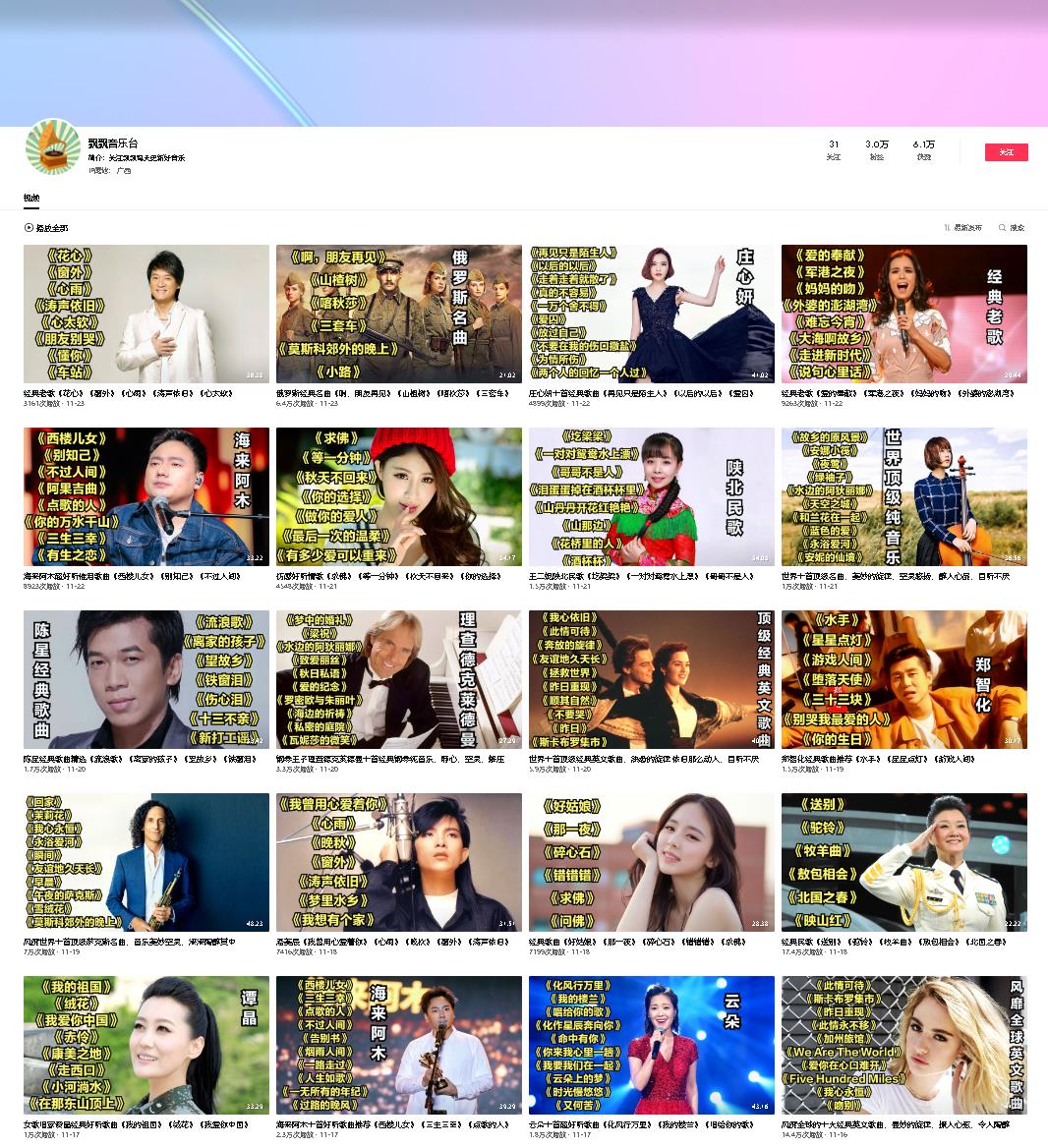Open the 陈星经典歌曲 video

click(x=146, y=679)
